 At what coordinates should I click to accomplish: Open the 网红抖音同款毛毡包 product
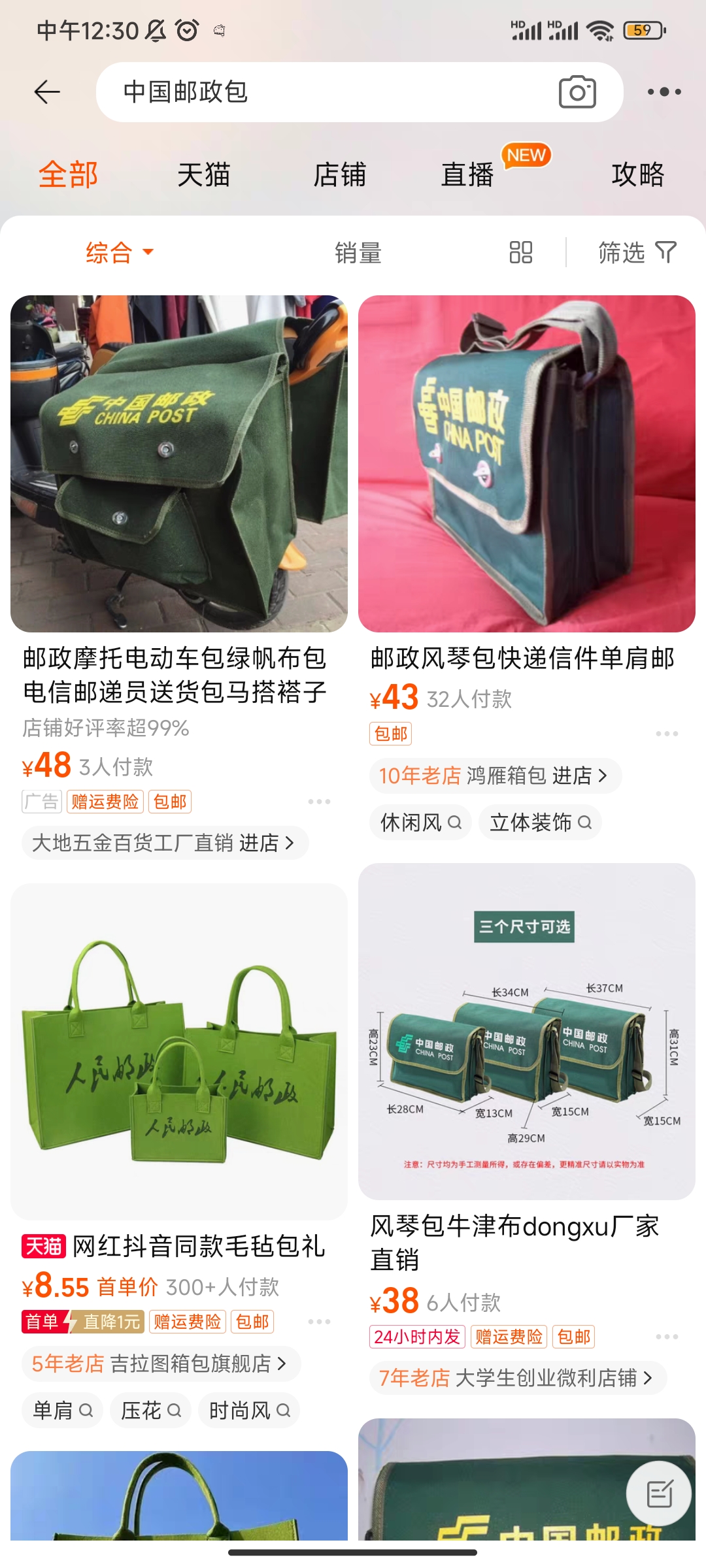point(178,1052)
